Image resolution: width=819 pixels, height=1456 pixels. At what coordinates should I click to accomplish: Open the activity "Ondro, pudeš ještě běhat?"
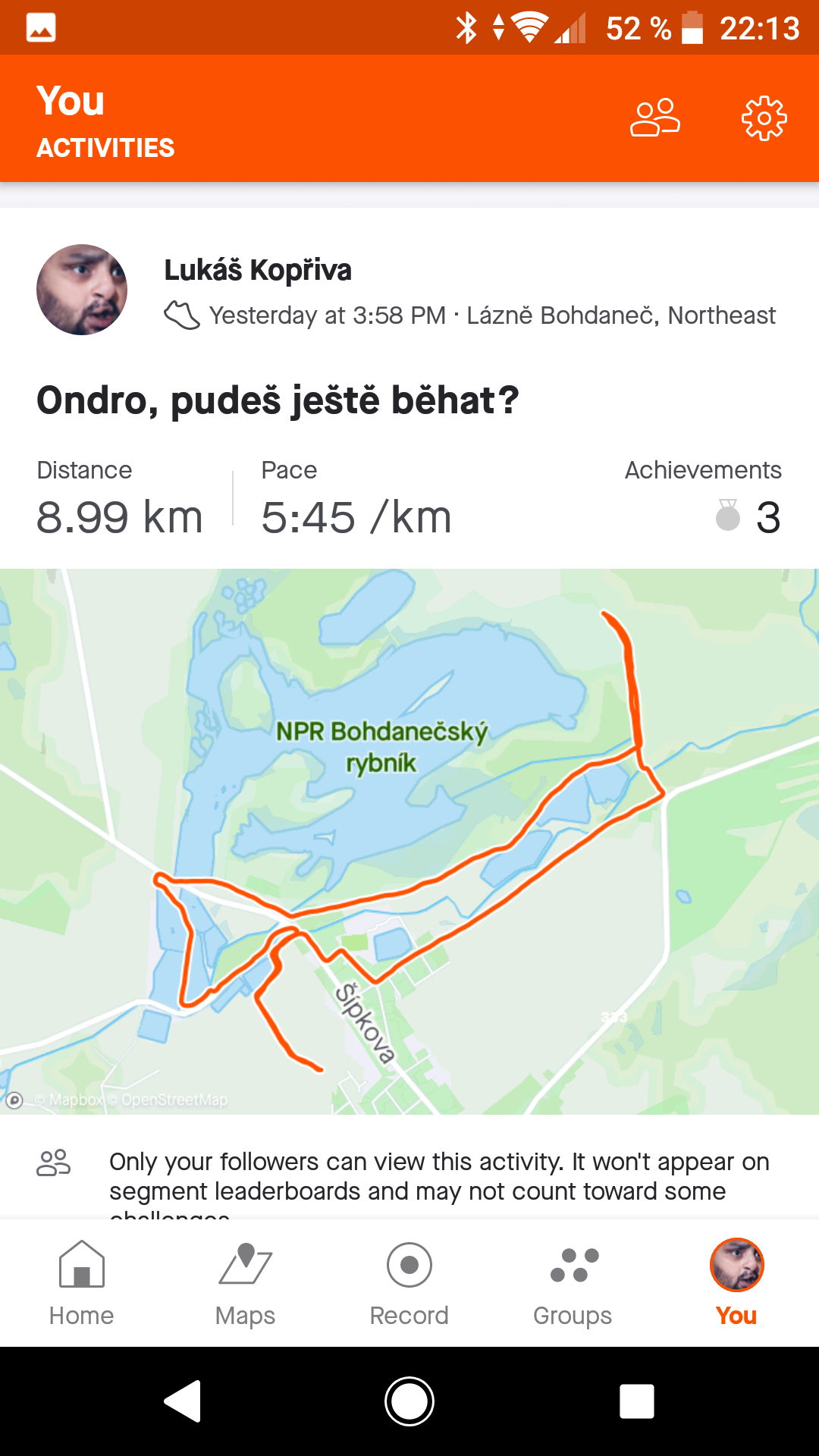[278, 400]
